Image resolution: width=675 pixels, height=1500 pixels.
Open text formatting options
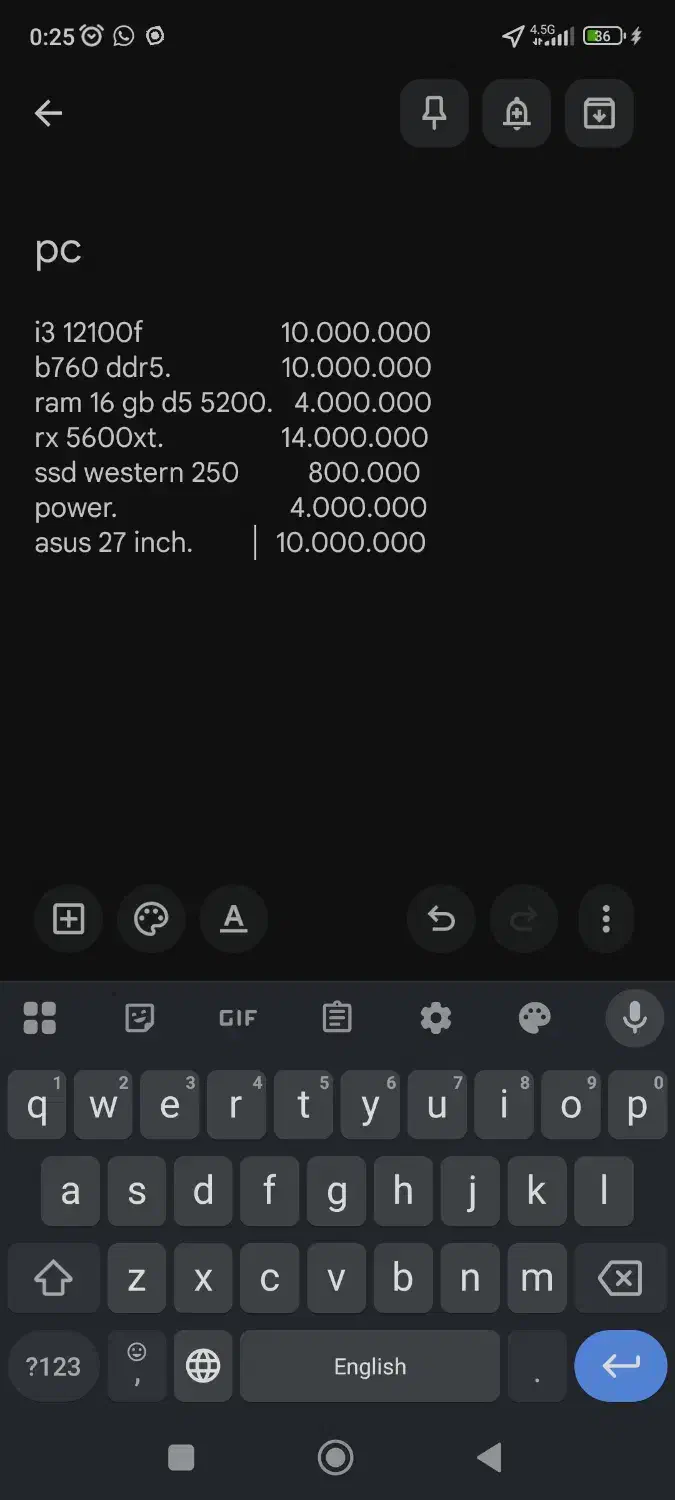click(x=234, y=918)
